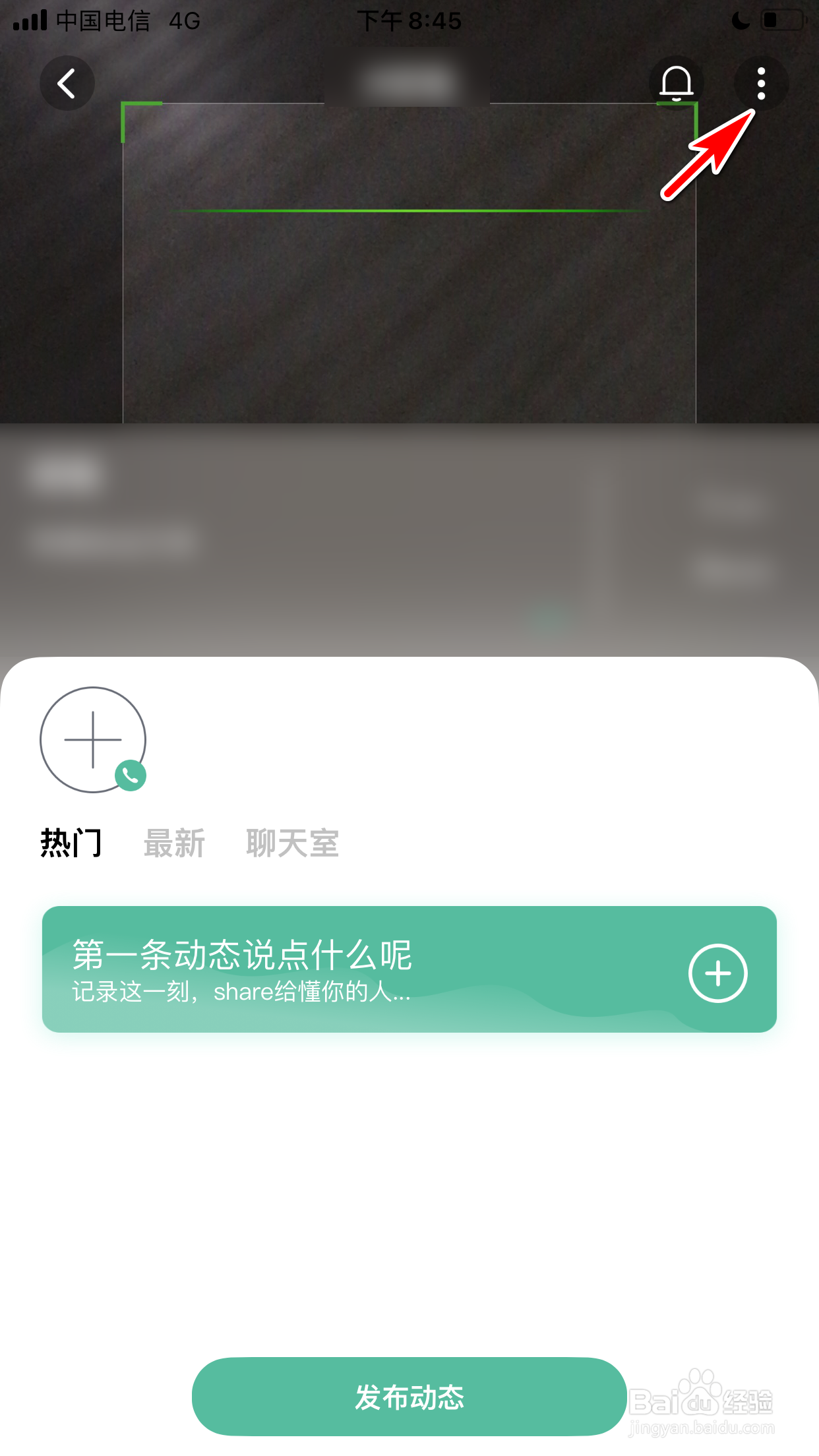This screenshot has height=1456, width=819.
Task: Tap the time display 下午8:45
Action: [409, 20]
